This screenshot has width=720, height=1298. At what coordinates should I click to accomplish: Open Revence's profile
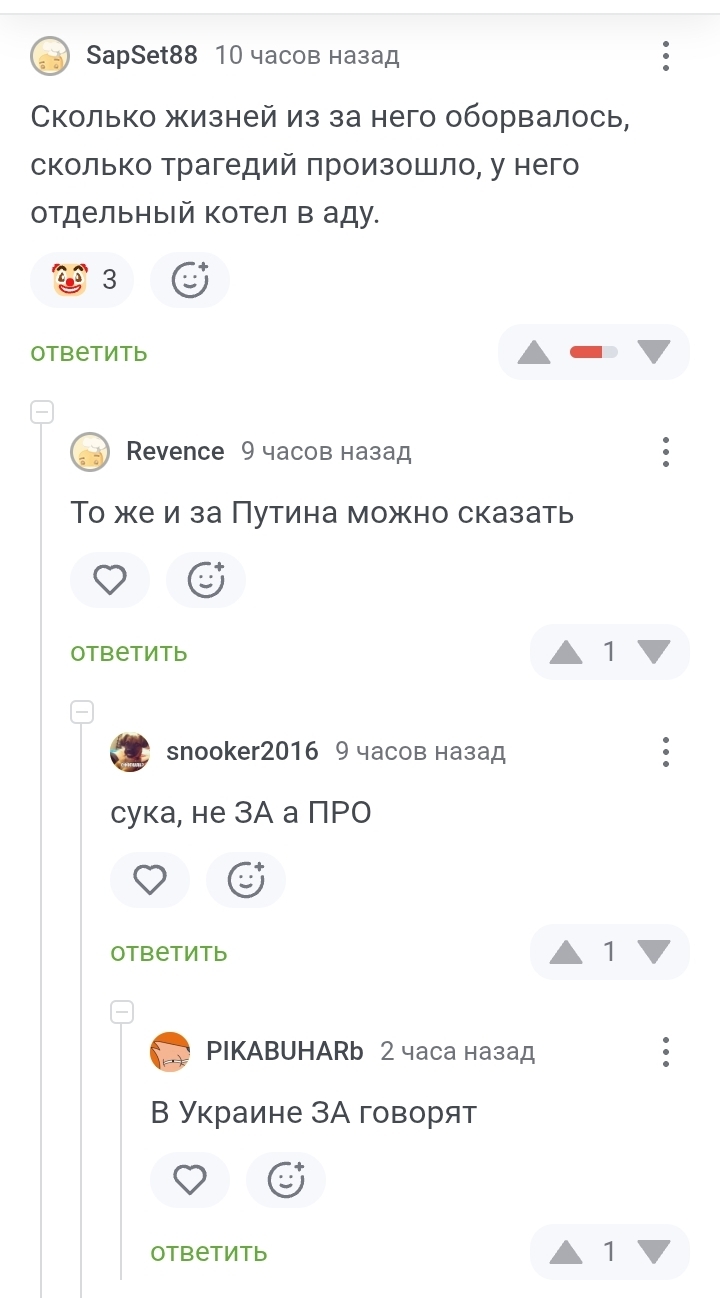point(174,452)
